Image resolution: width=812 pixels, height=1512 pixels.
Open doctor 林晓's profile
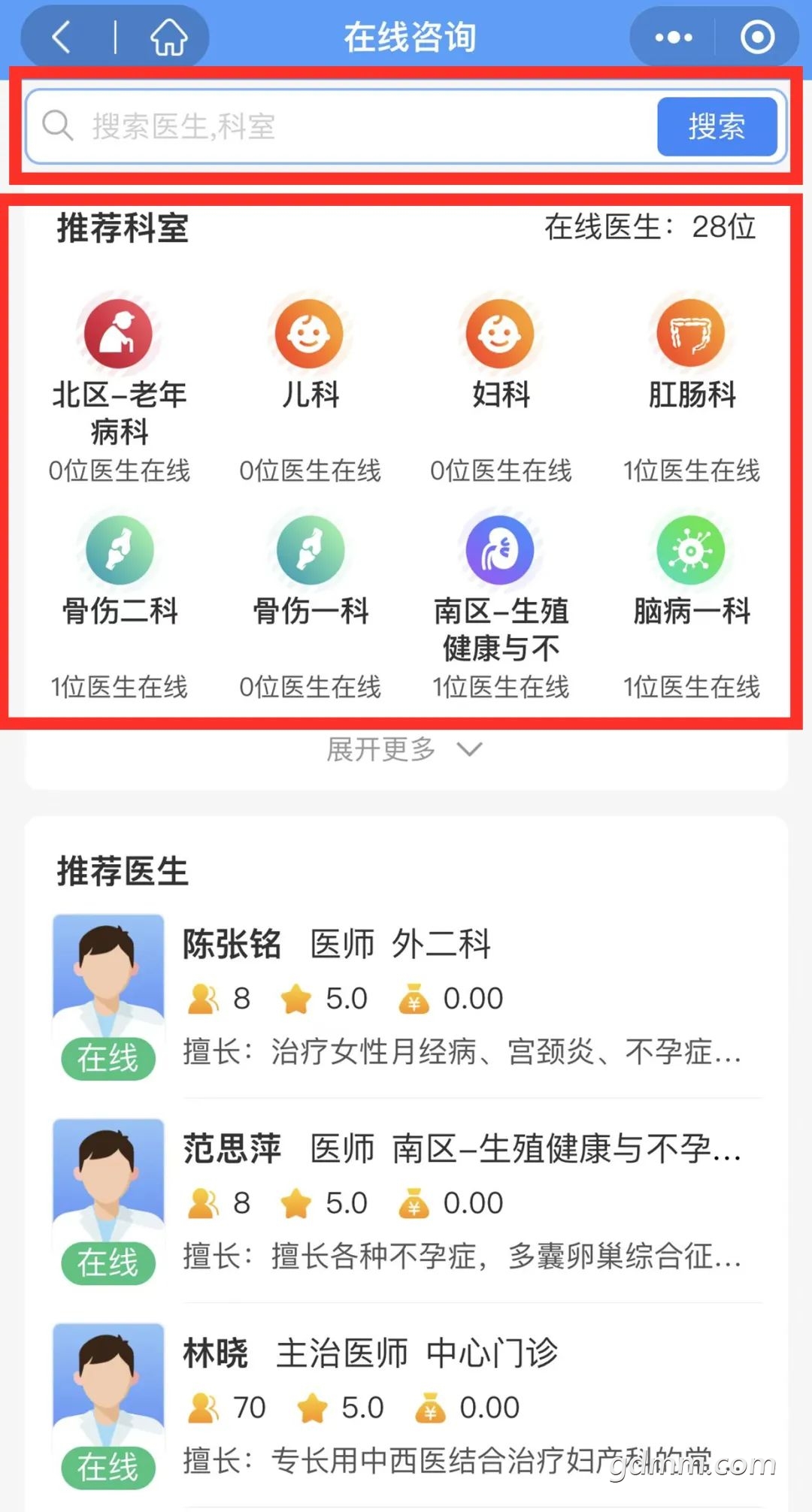pyautogui.click(x=406, y=1407)
